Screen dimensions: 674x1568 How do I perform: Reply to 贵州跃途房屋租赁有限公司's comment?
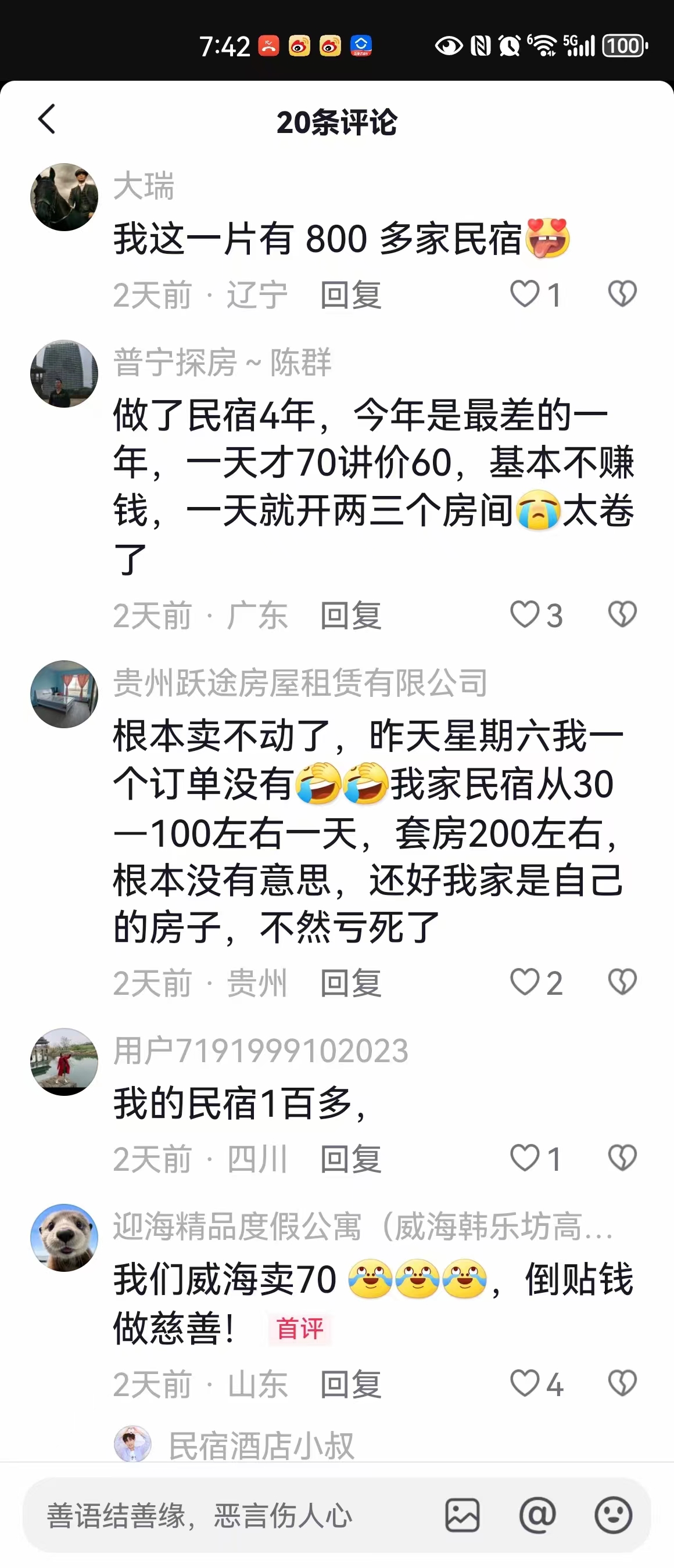(x=351, y=983)
